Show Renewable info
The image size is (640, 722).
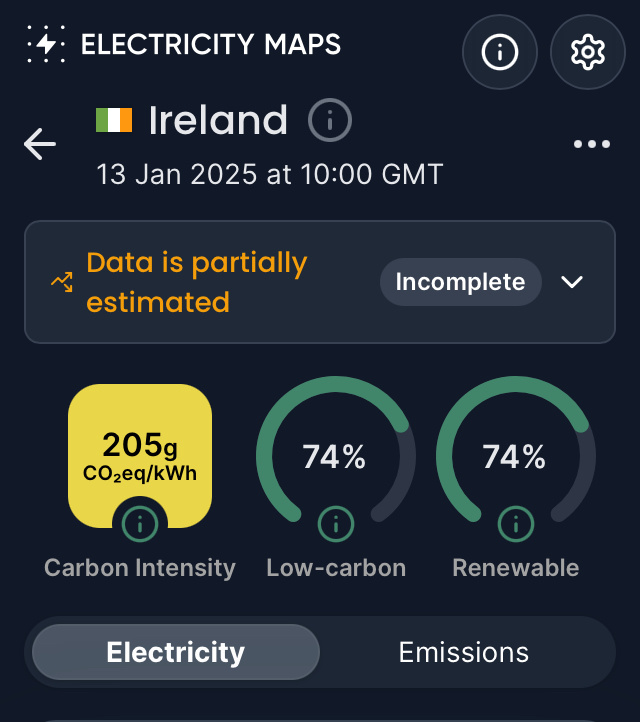coord(516,522)
